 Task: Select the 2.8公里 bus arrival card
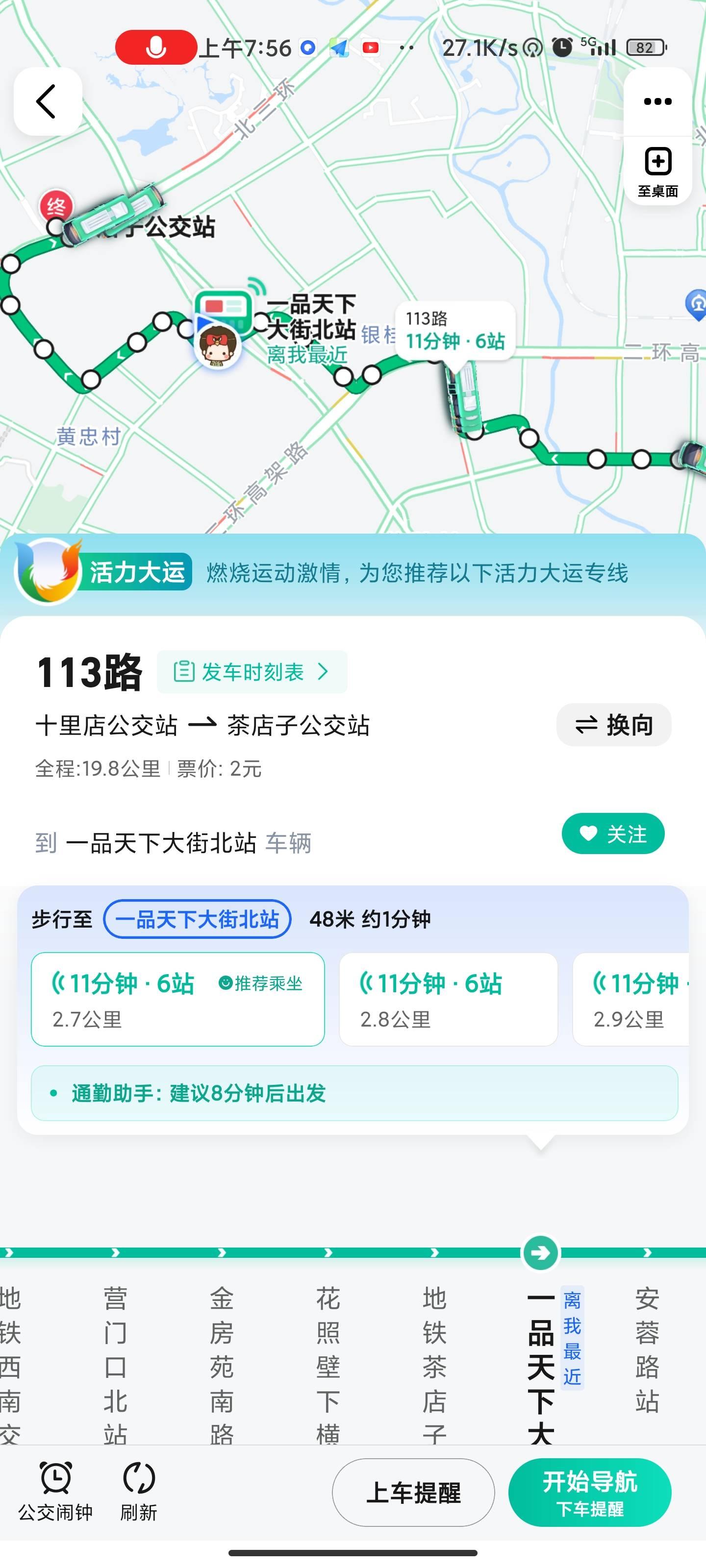[448, 1000]
